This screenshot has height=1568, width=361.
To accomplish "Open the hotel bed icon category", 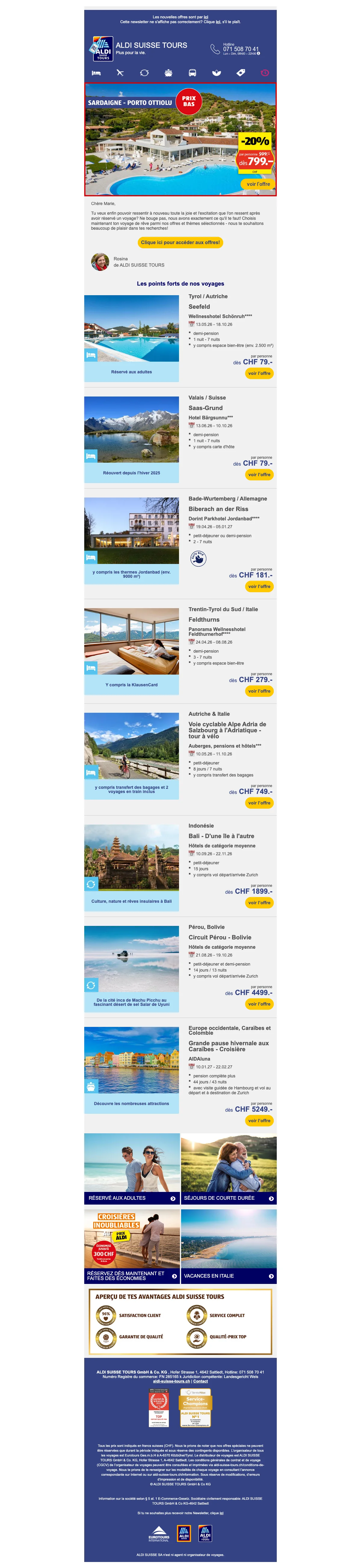I will coord(96,72).
